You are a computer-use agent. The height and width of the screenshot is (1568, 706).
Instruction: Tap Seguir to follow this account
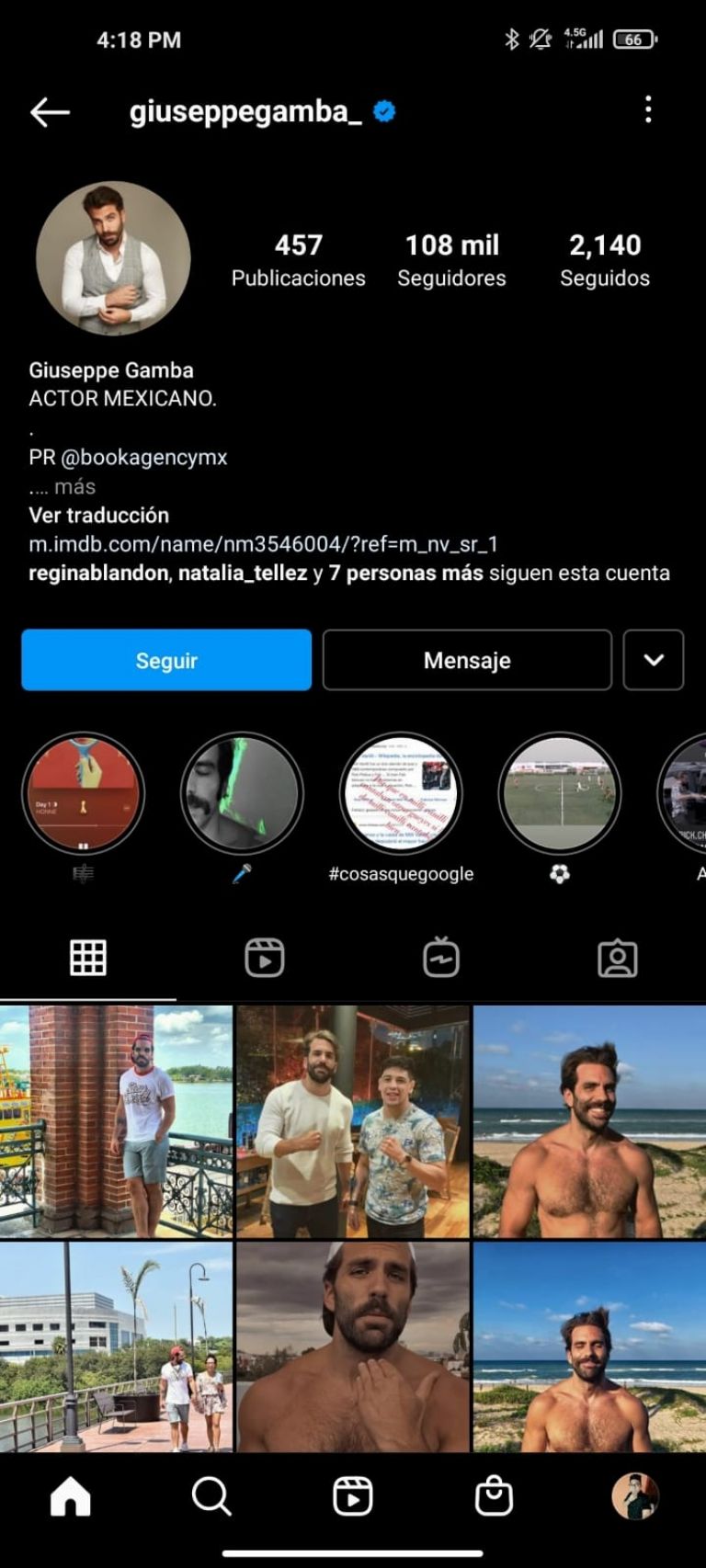(166, 660)
